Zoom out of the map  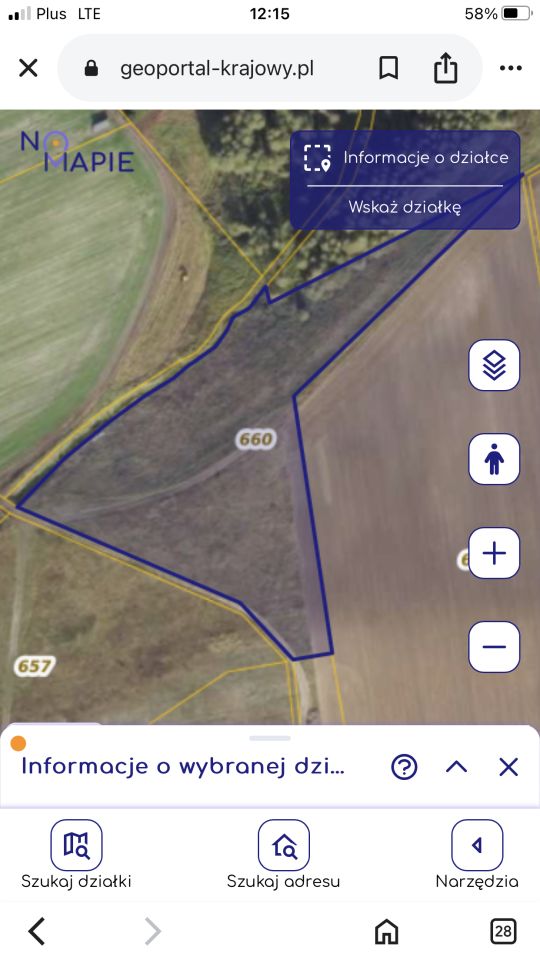click(494, 647)
